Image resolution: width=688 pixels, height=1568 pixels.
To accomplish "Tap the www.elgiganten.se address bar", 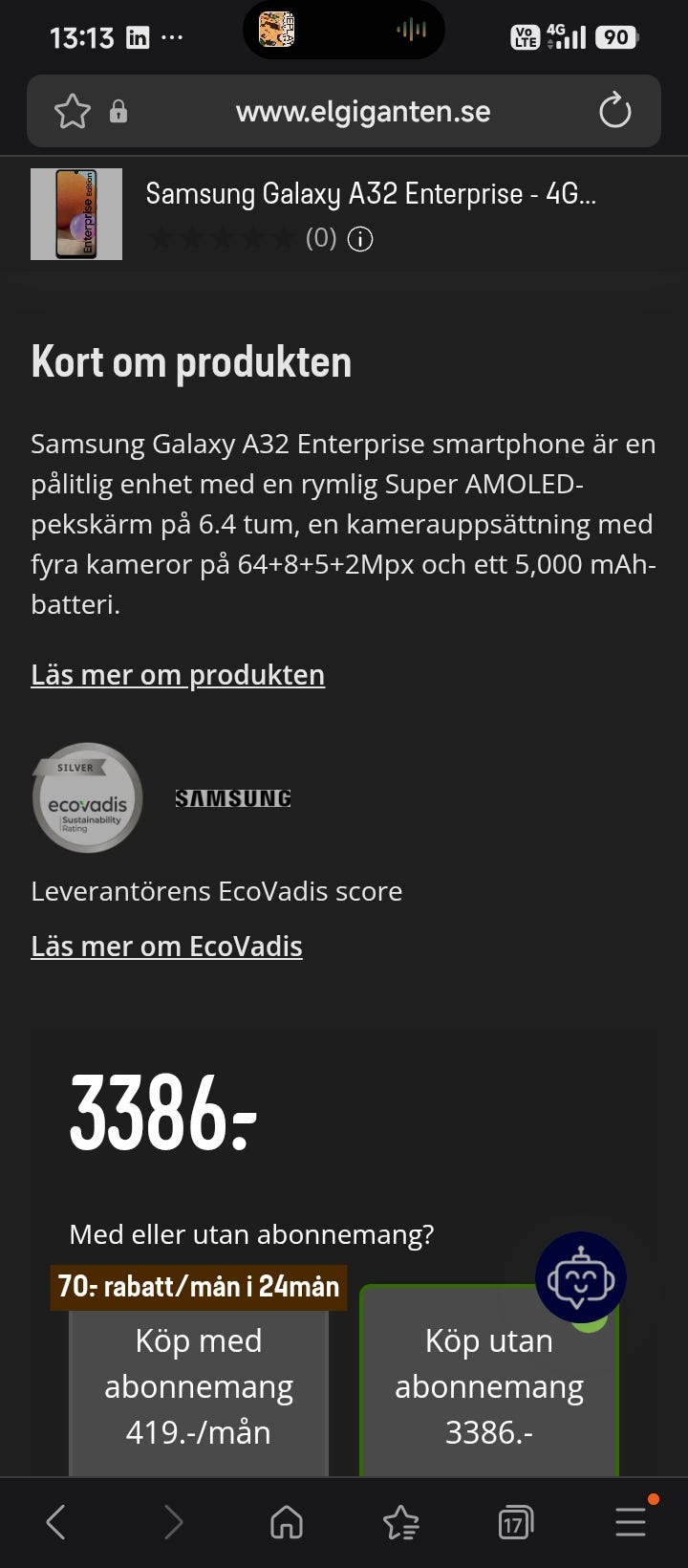I will [x=363, y=112].
